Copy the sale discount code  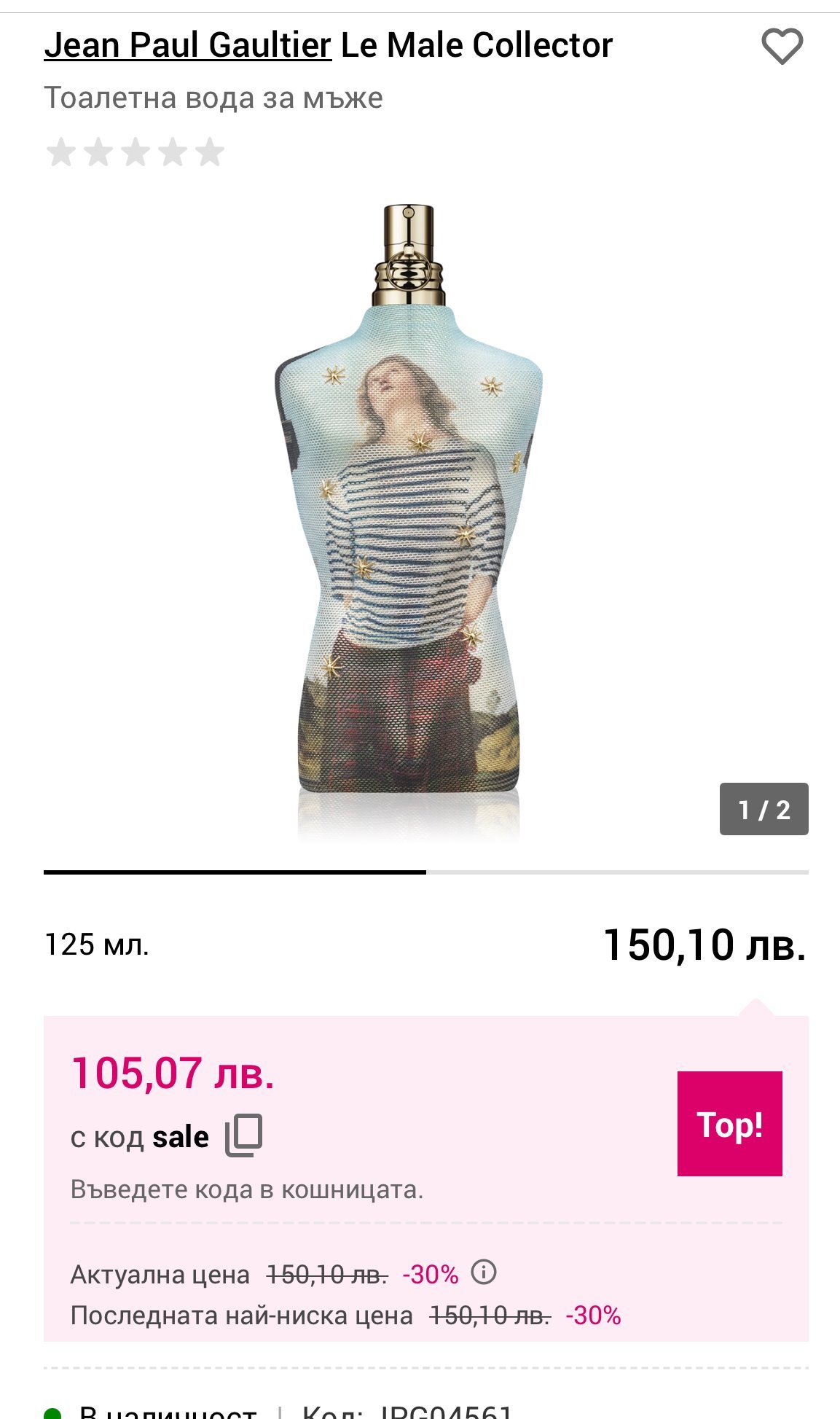pyautogui.click(x=243, y=1135)
